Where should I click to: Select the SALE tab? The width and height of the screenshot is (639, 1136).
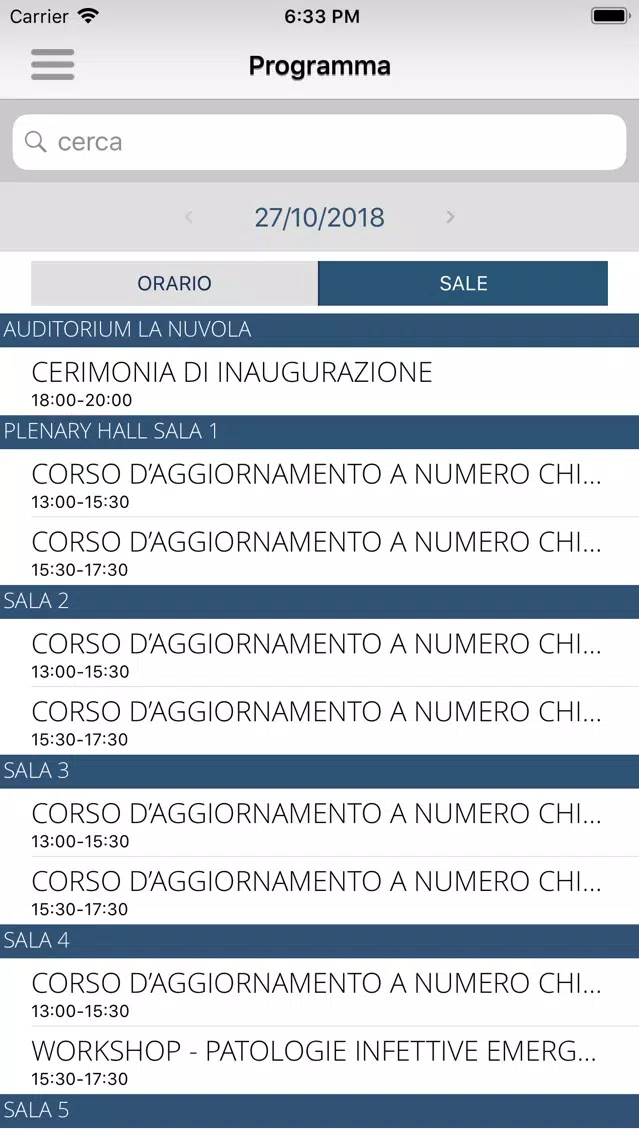coord(463,283)
